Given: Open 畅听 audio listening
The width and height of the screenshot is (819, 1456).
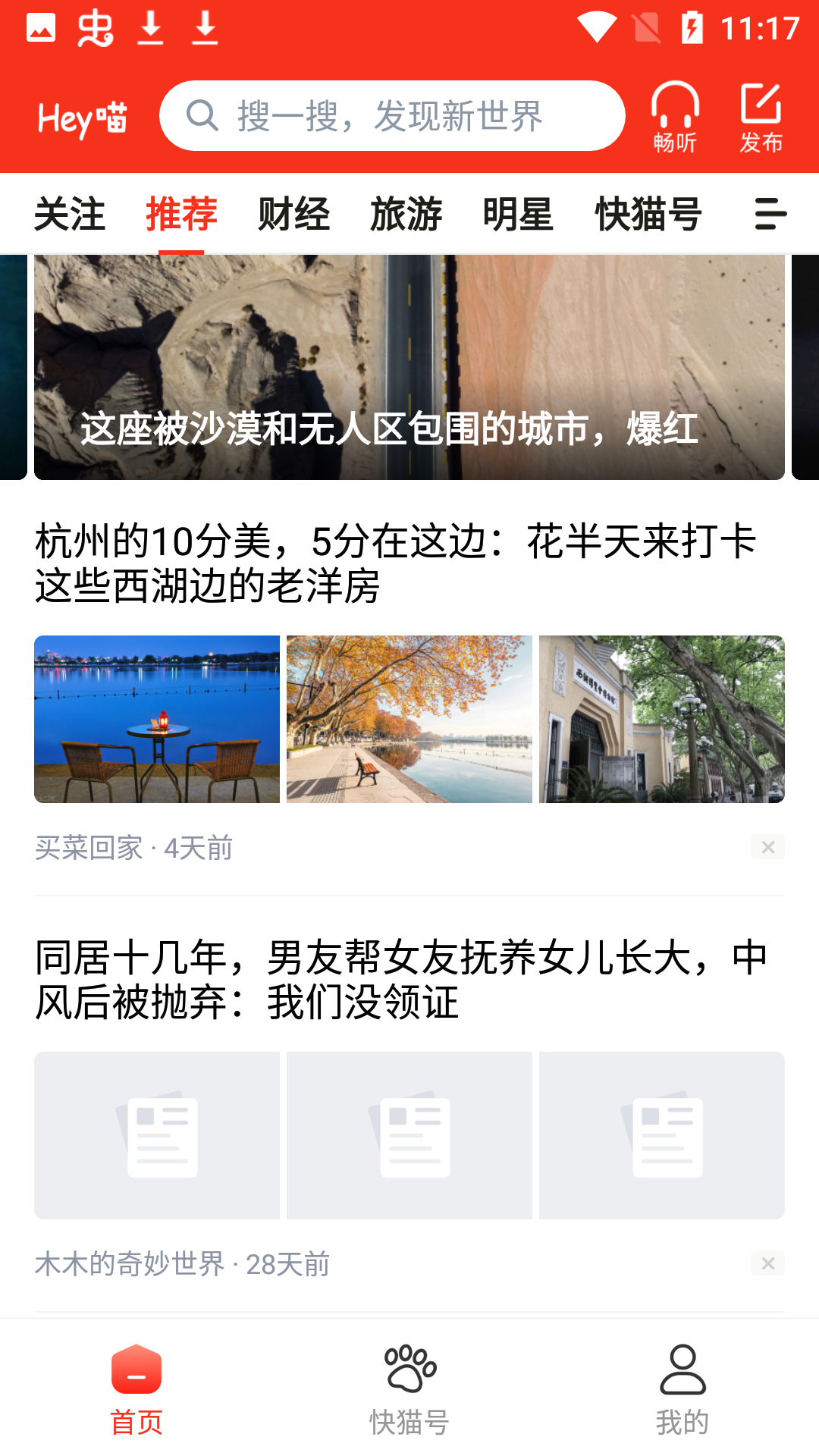Looking at the screenshot, I should [x=674, y=118].
